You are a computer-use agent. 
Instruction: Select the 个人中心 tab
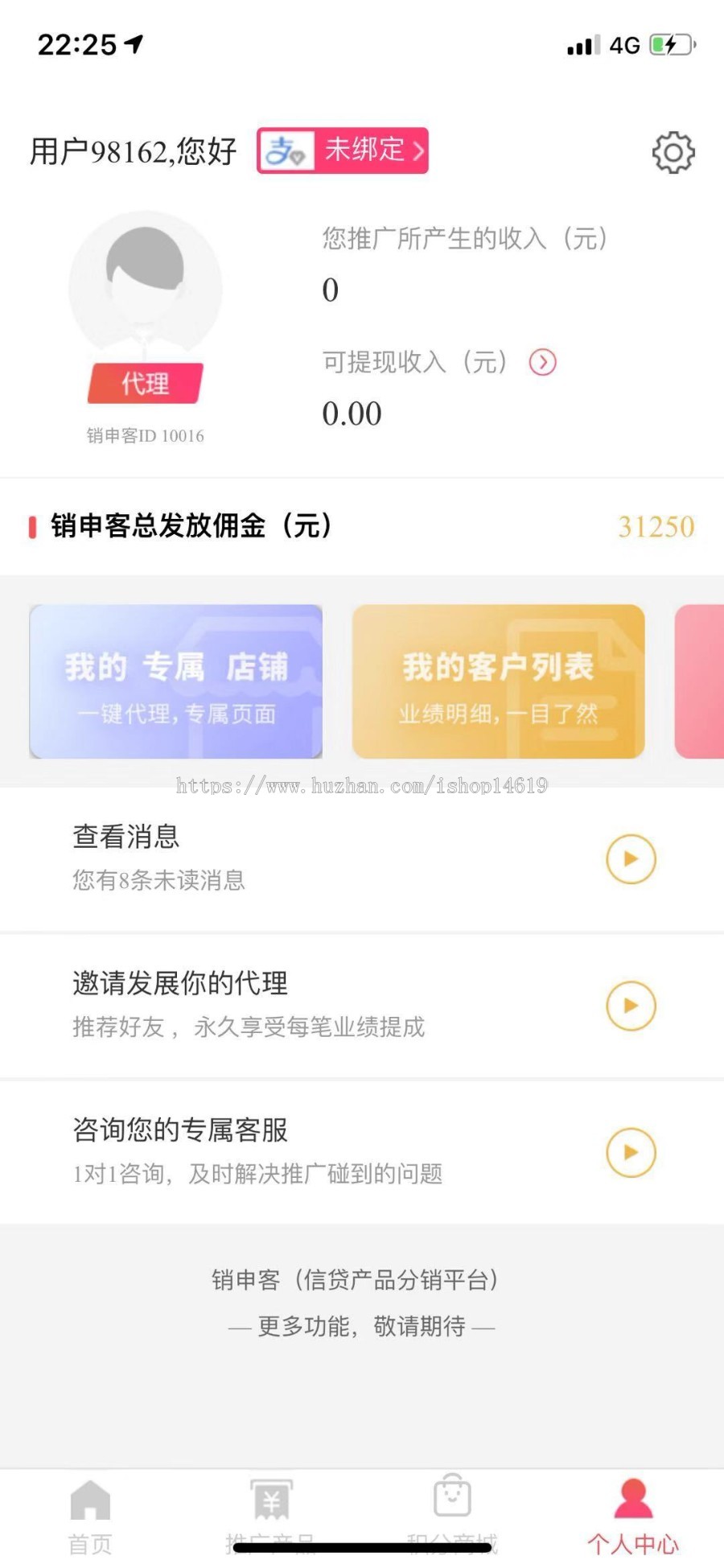(633, 1515)
